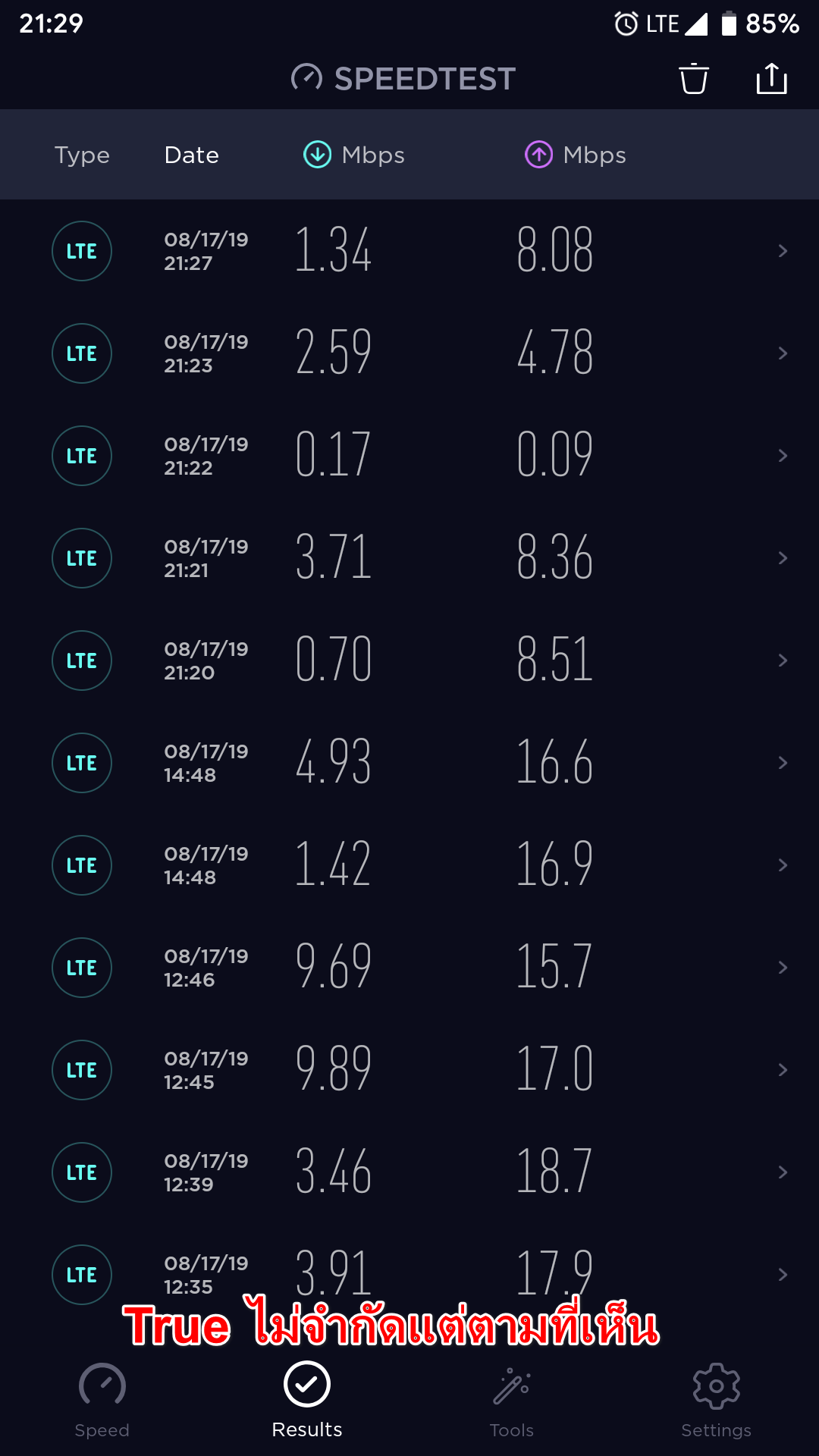Open the Settings tab

tap(717, 1401)
